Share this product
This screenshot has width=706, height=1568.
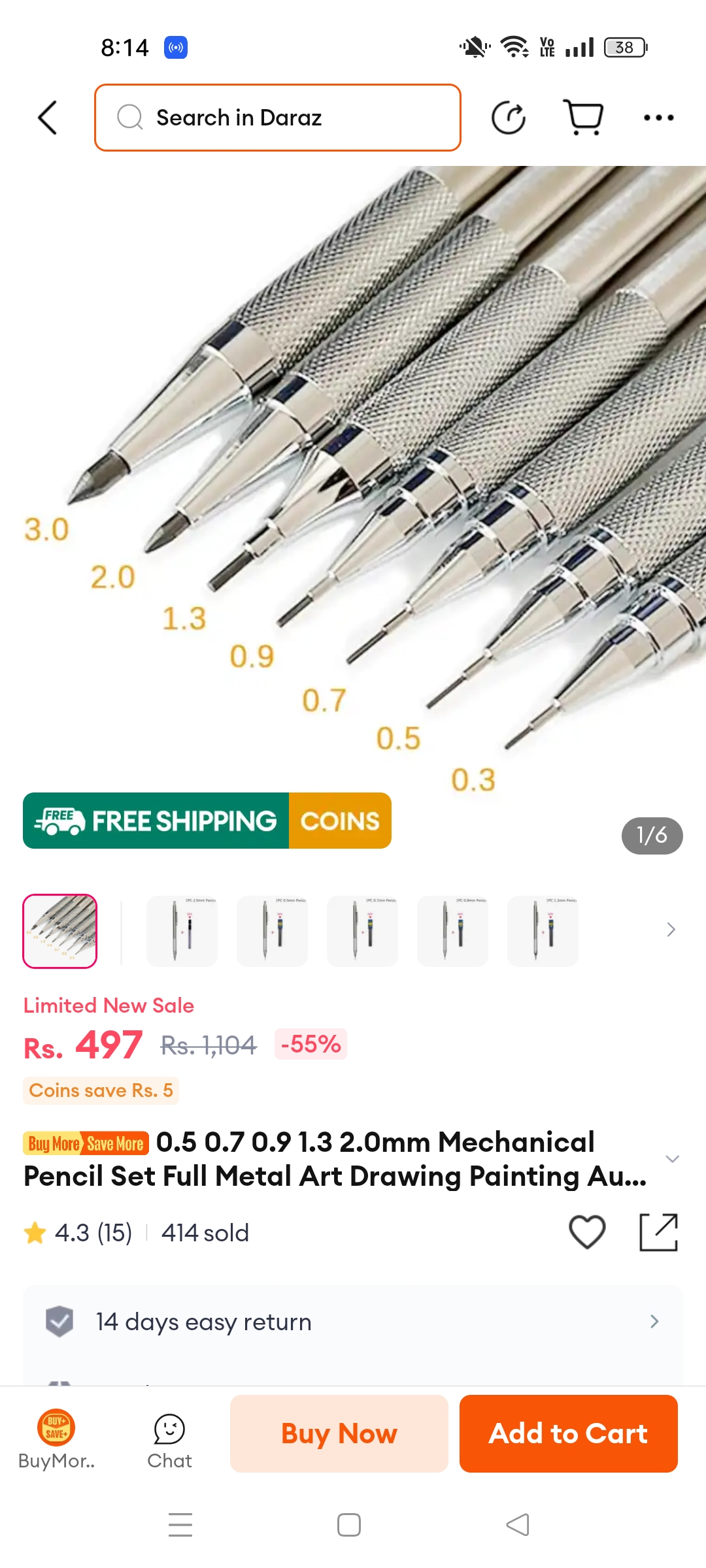pyautogui.click(x=658, y=1232)
